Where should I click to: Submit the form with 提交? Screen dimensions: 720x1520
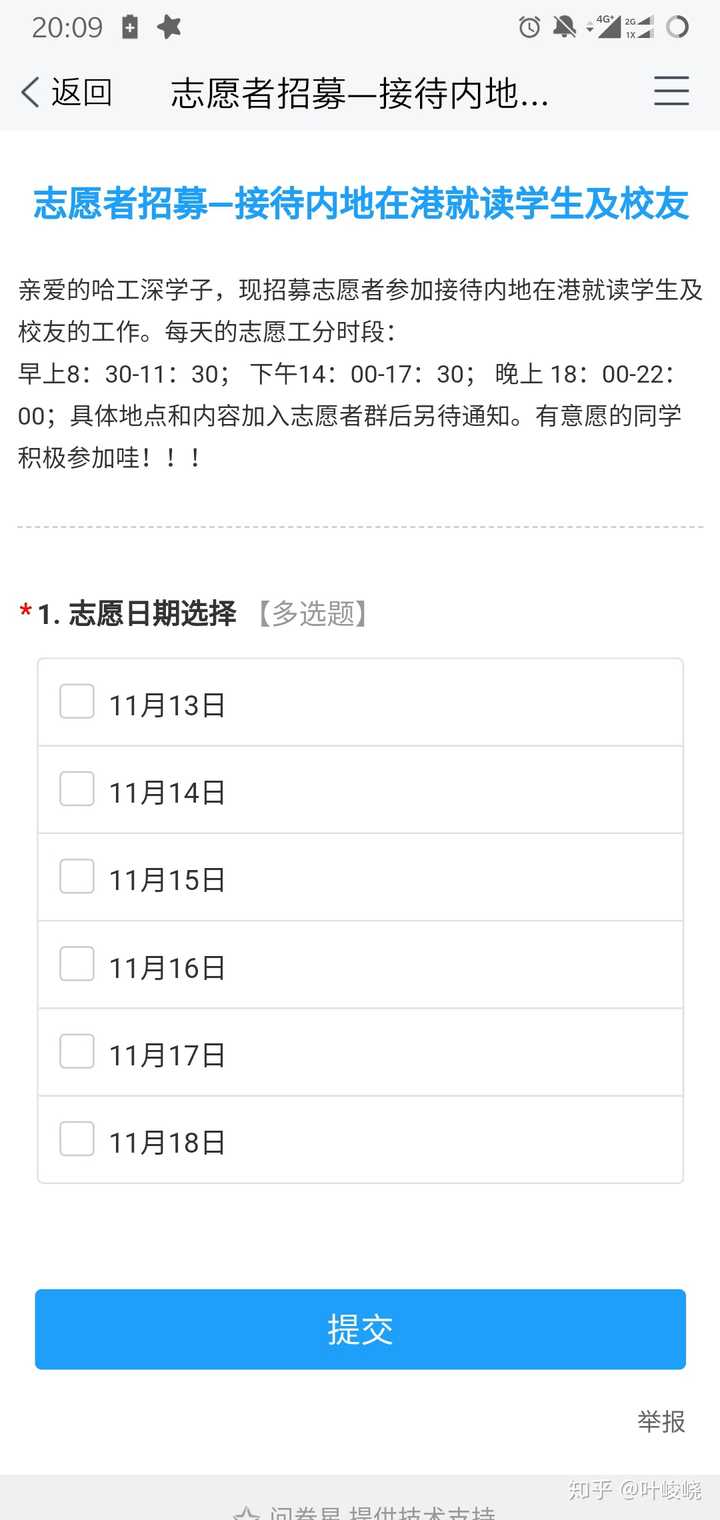coord(360,1329)
